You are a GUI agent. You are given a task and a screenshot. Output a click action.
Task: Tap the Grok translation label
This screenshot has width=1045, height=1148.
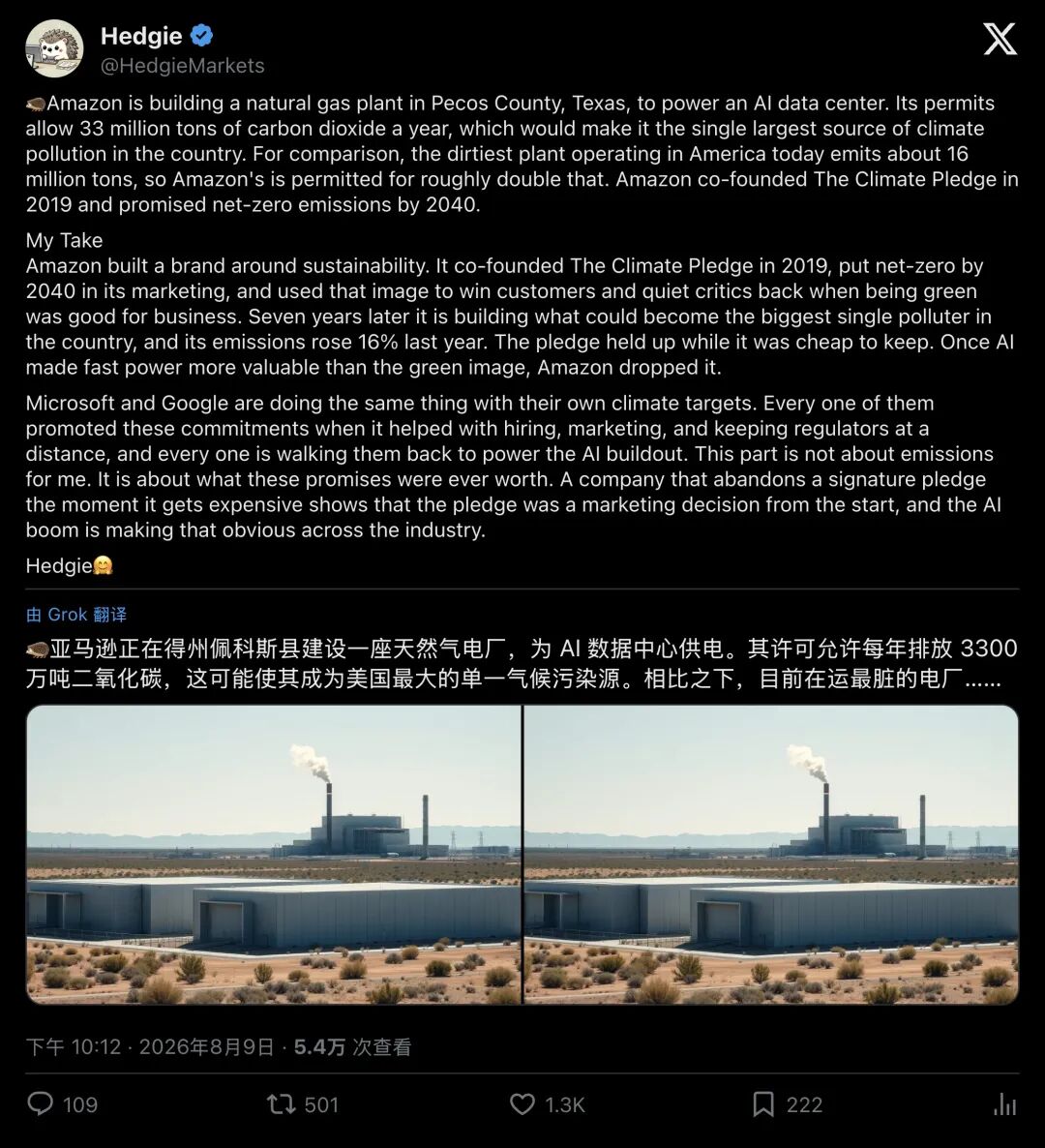click(76, 615)
